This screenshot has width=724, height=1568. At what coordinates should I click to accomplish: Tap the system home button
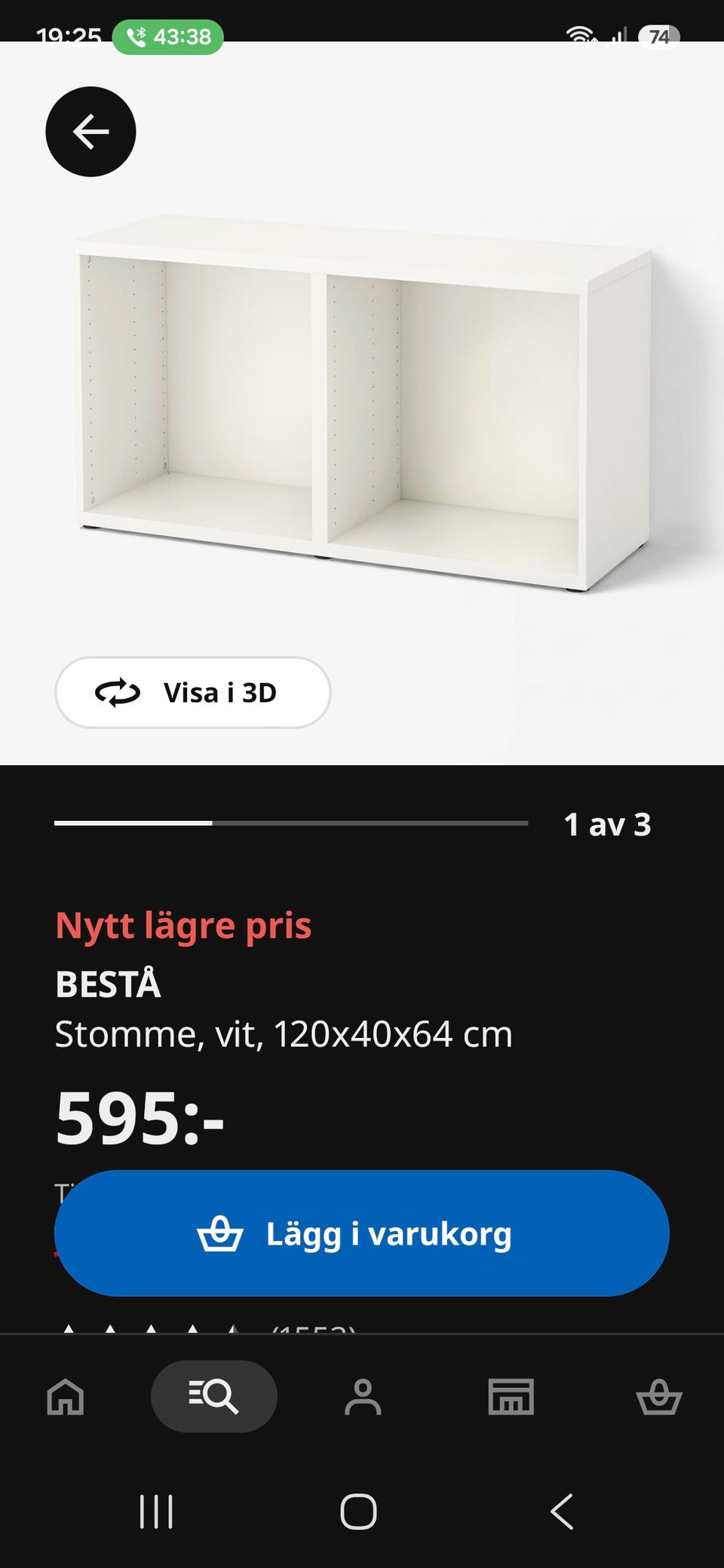point(359,1511)
